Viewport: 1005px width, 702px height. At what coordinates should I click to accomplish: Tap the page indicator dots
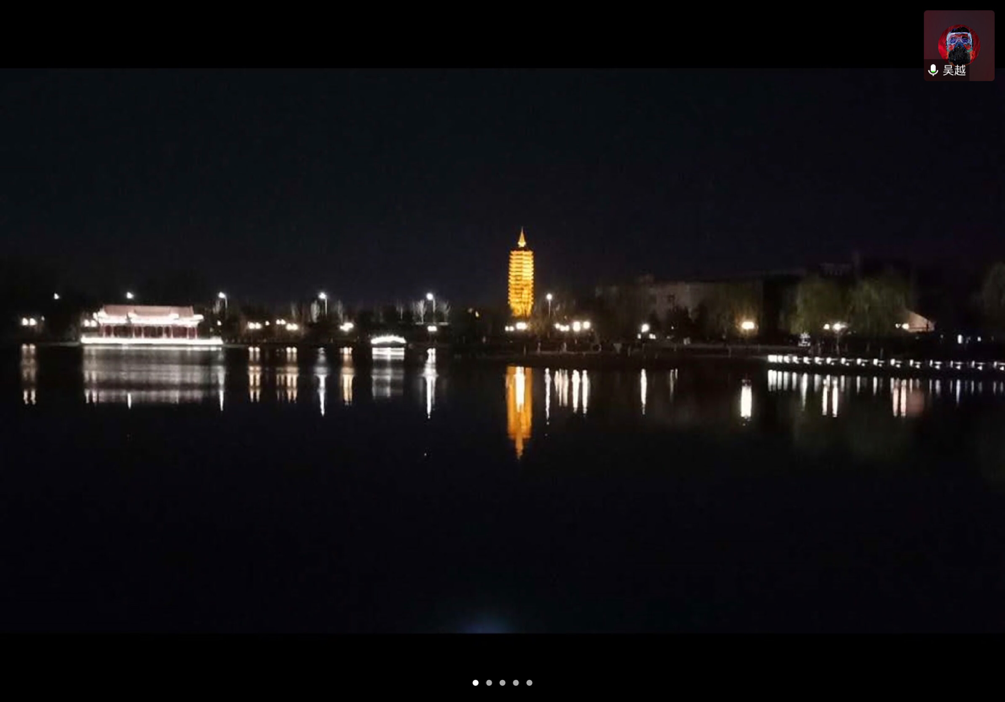tap(502, 683)
